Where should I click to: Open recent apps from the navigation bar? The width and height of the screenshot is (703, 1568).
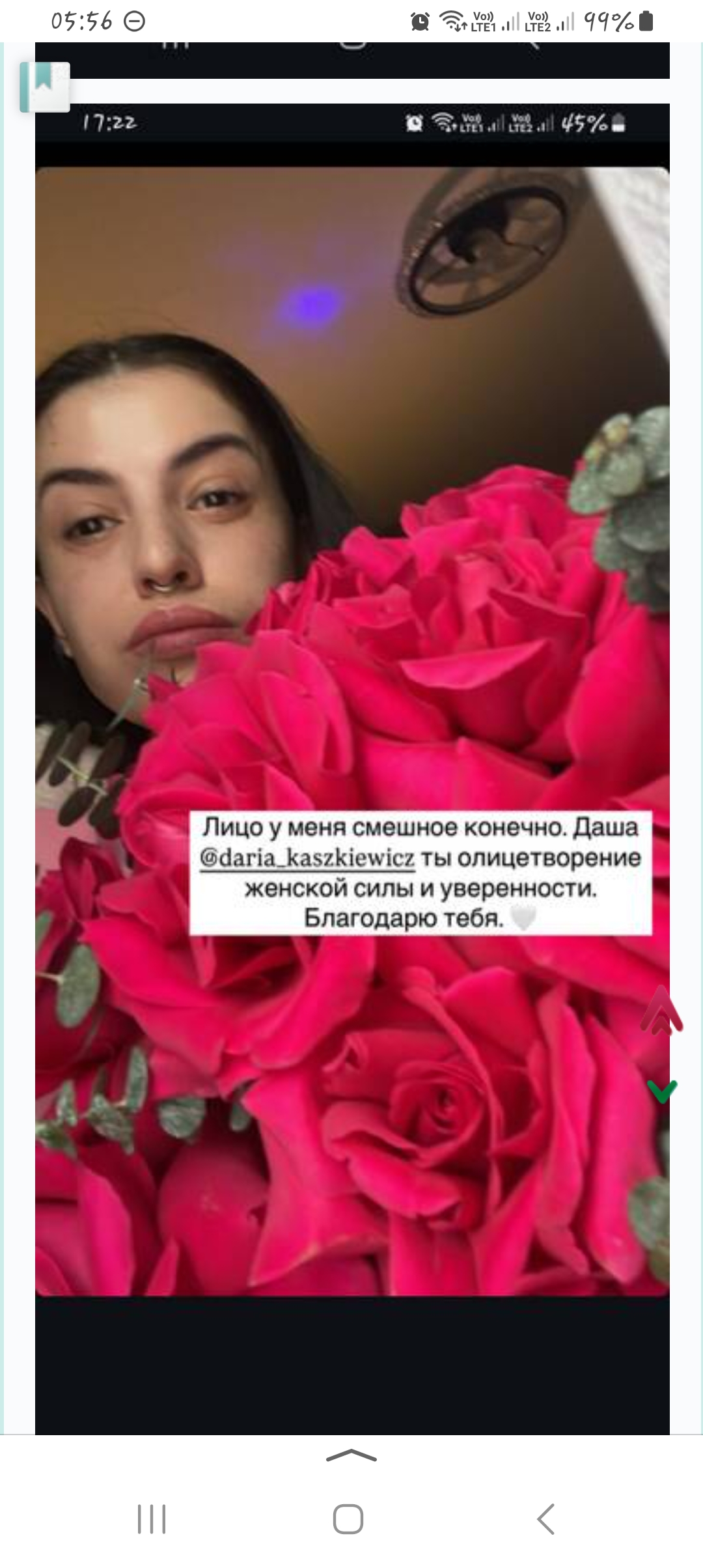click(152, 1519)
